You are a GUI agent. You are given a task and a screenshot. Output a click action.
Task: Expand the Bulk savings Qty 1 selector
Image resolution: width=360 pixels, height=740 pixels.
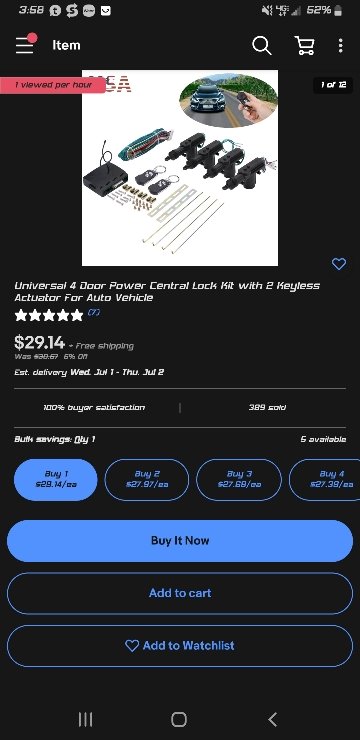pos(55,439)
